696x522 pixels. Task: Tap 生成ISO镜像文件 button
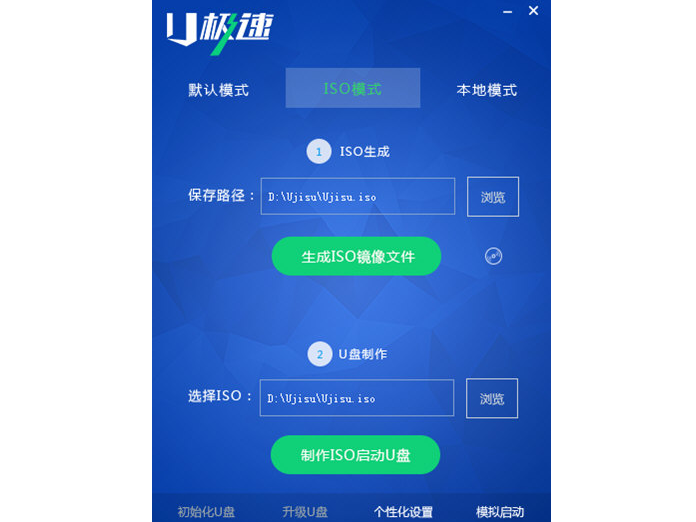pos(357,257)
